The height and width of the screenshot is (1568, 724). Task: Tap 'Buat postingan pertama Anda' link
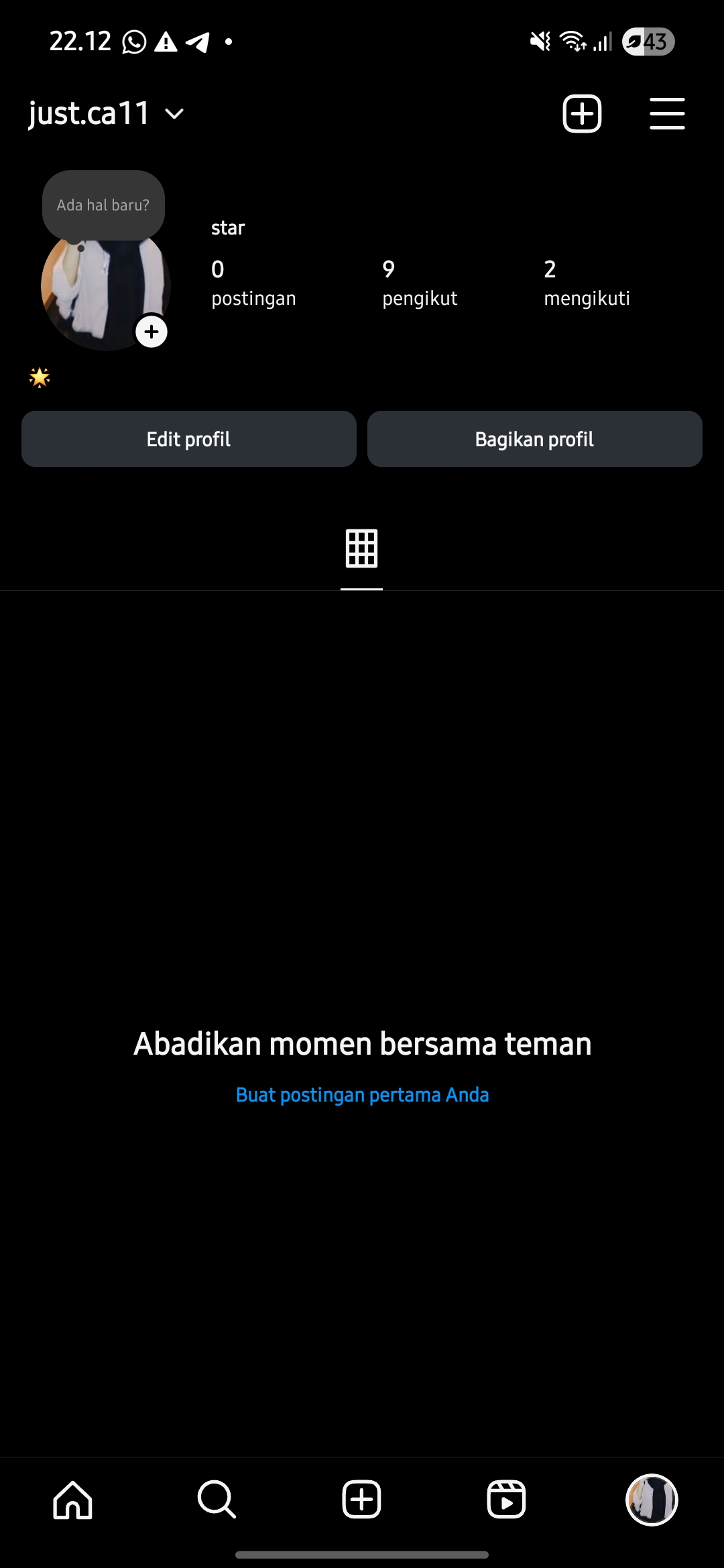pos(362,1095)
